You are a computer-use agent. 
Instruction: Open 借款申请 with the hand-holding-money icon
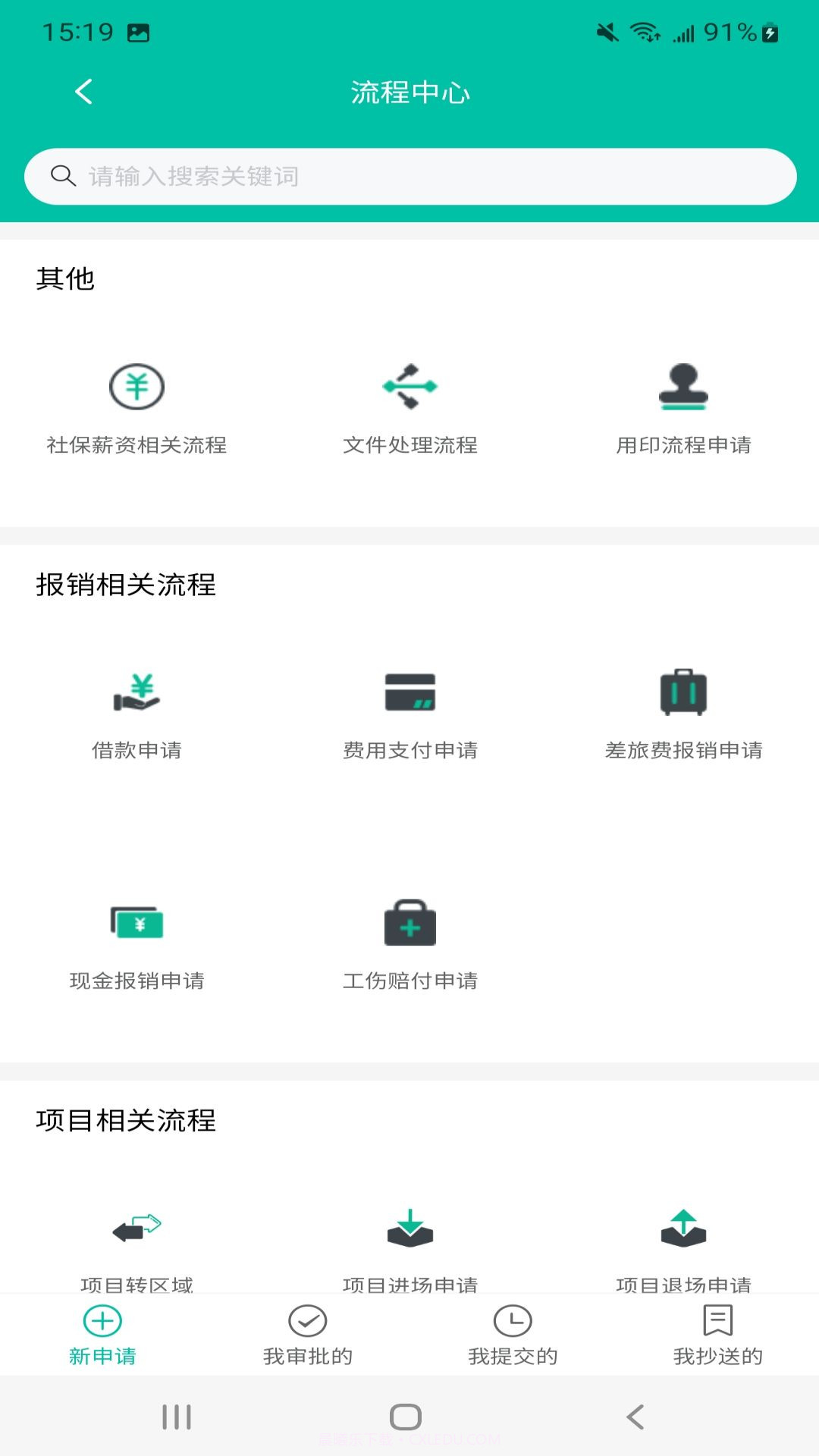click(x=136, y=692)
